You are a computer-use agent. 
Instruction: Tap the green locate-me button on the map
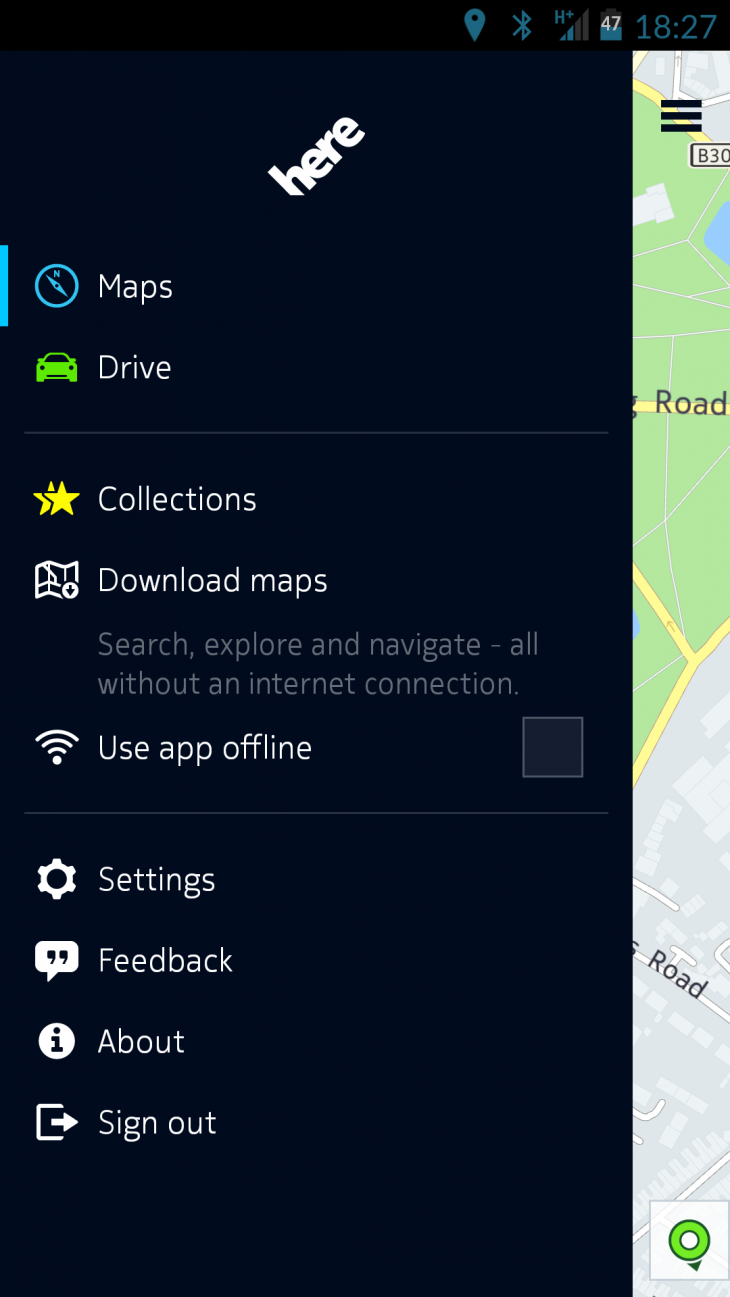coord(687,1242)
